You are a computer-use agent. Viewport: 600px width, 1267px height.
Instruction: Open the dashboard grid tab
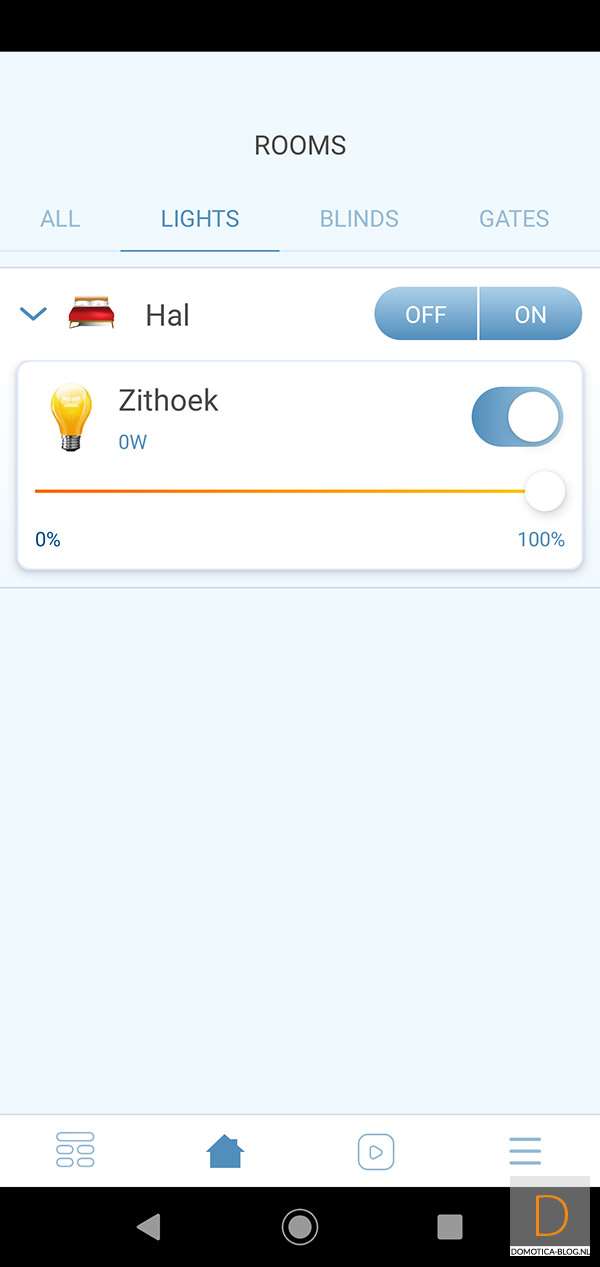pos(75,1150)
